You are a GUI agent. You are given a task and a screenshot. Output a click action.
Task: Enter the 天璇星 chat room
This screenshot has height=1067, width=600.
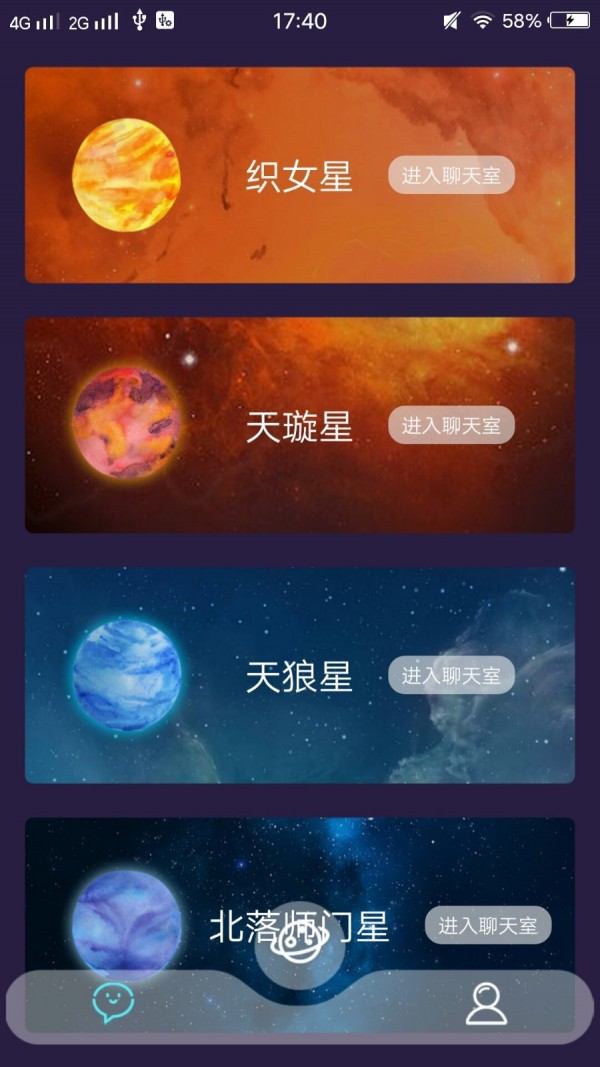click(x=451, y=426)
